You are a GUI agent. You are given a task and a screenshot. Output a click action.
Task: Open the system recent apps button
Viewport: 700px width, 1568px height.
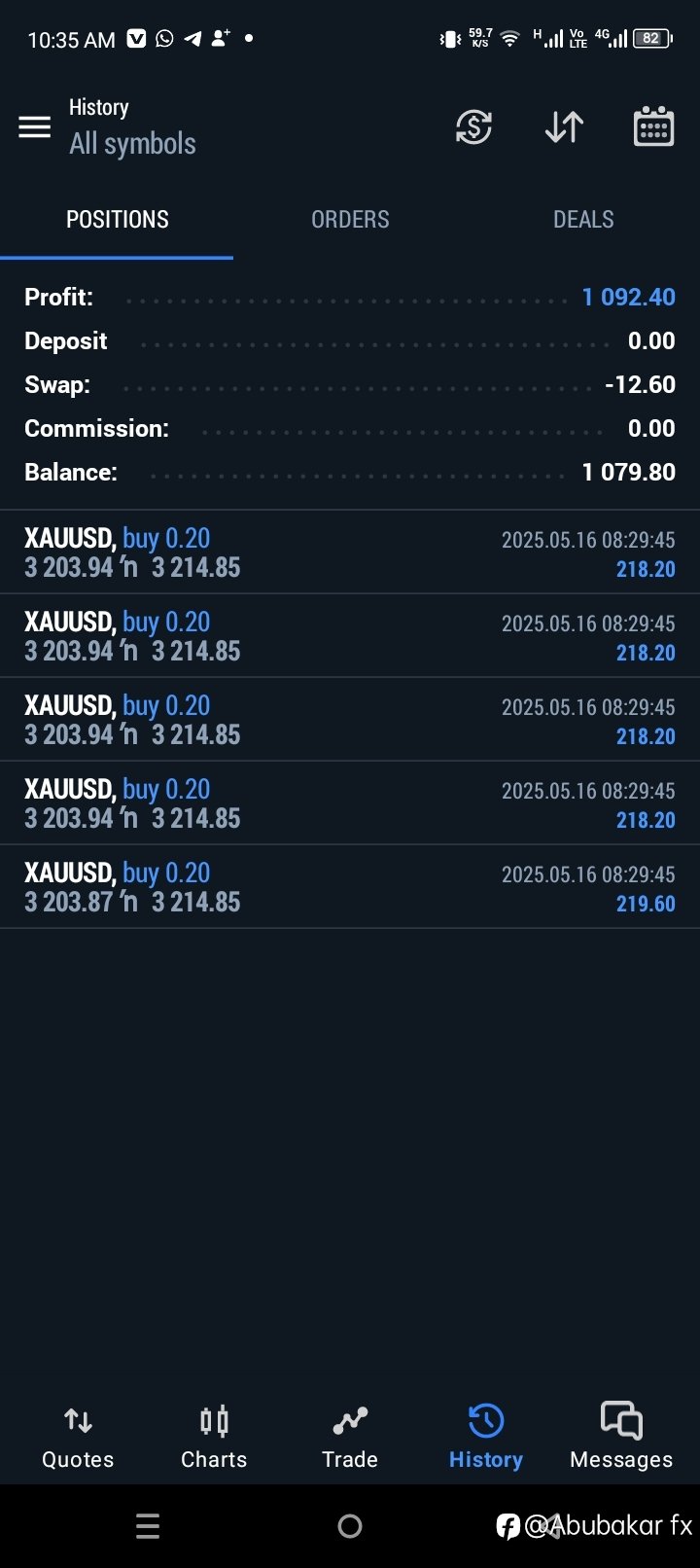coord(148,1526)
